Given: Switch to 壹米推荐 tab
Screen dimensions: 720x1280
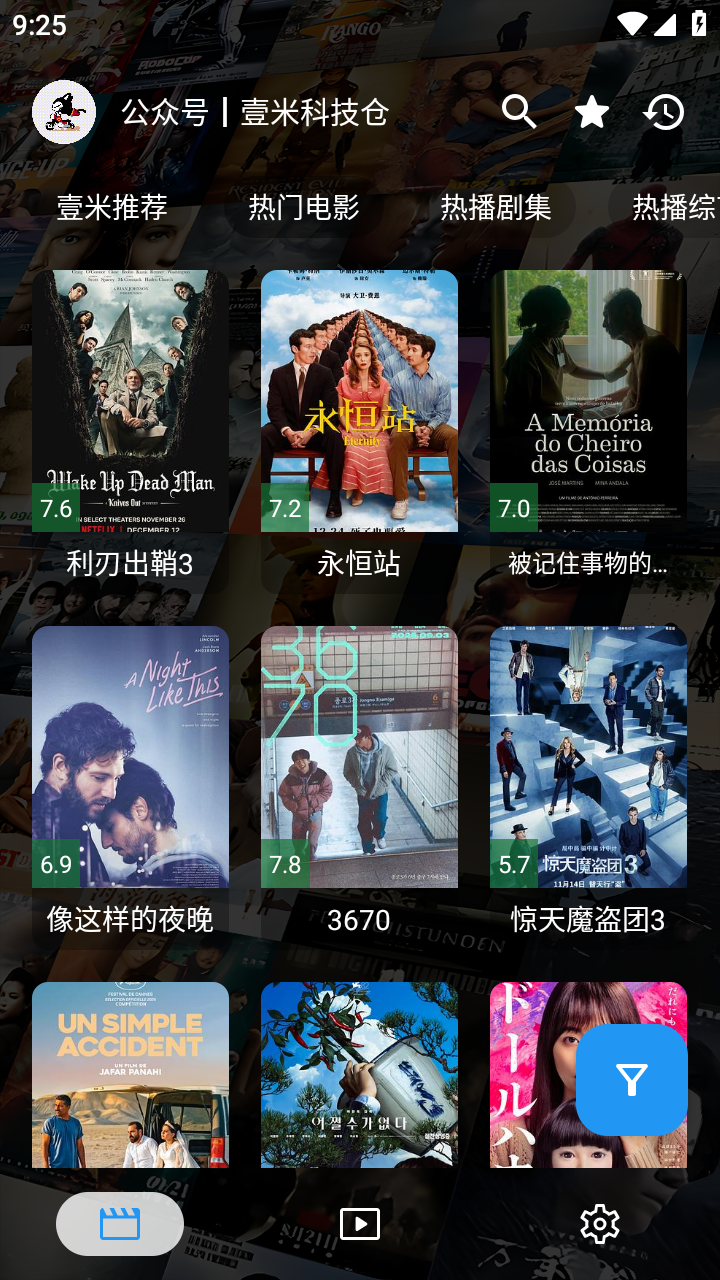Looking at the screenshot, I should (x=112, y=208).
